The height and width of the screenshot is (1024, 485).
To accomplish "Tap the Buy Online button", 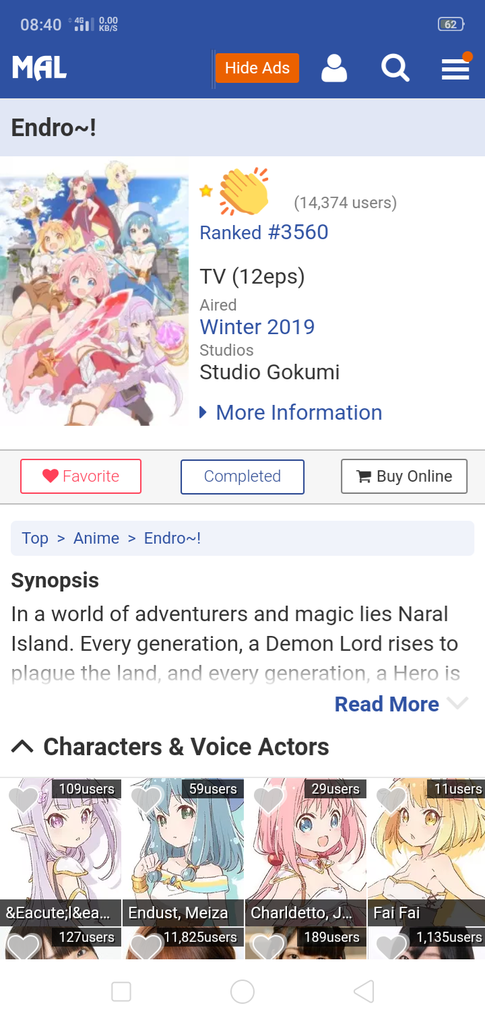I will point(404,476).
